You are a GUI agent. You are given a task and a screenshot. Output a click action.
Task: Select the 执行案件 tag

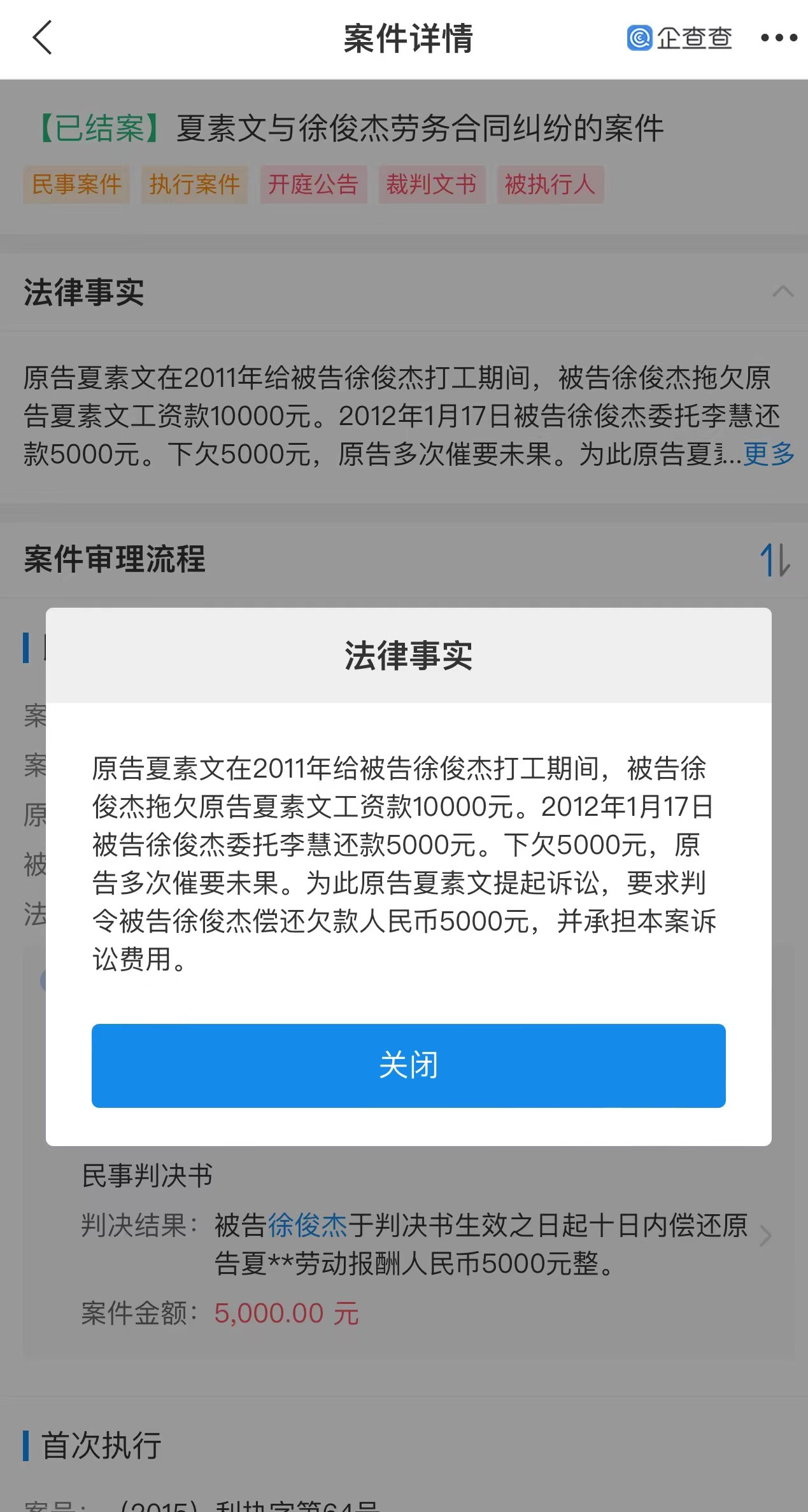click(x=194, y=185)
